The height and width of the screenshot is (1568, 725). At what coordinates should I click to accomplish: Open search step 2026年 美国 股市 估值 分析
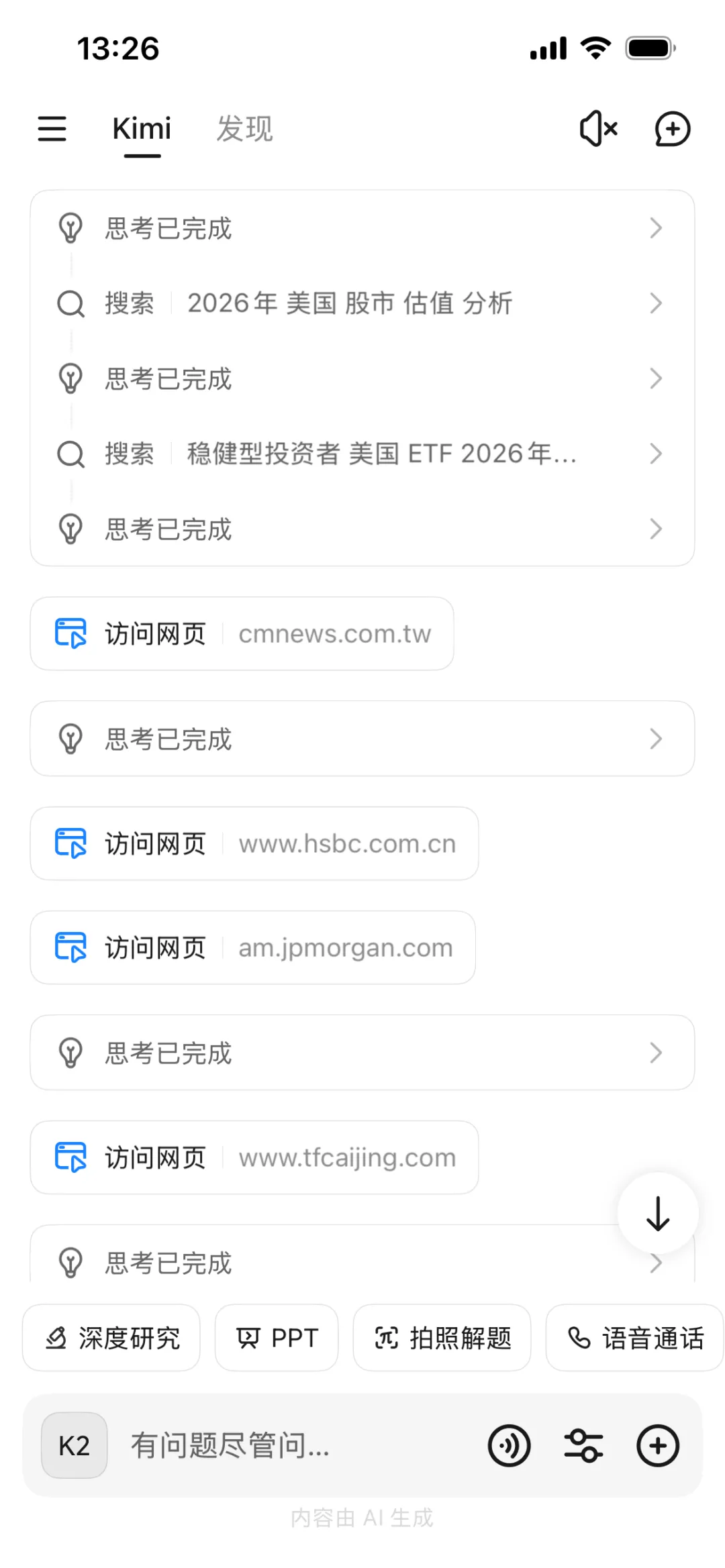tap(361, 303)
